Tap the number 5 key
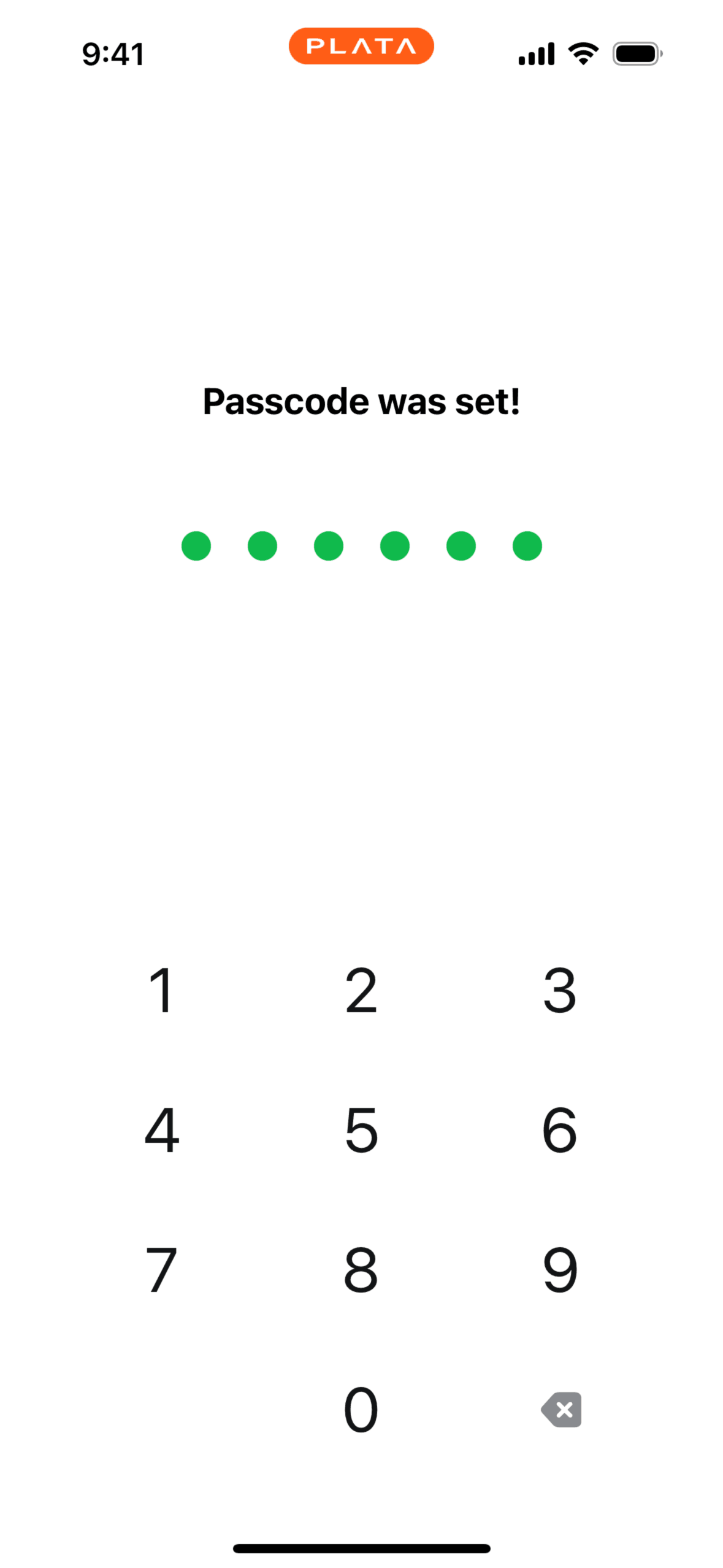The image size is (723, 1568). [x=361, y=1129]
